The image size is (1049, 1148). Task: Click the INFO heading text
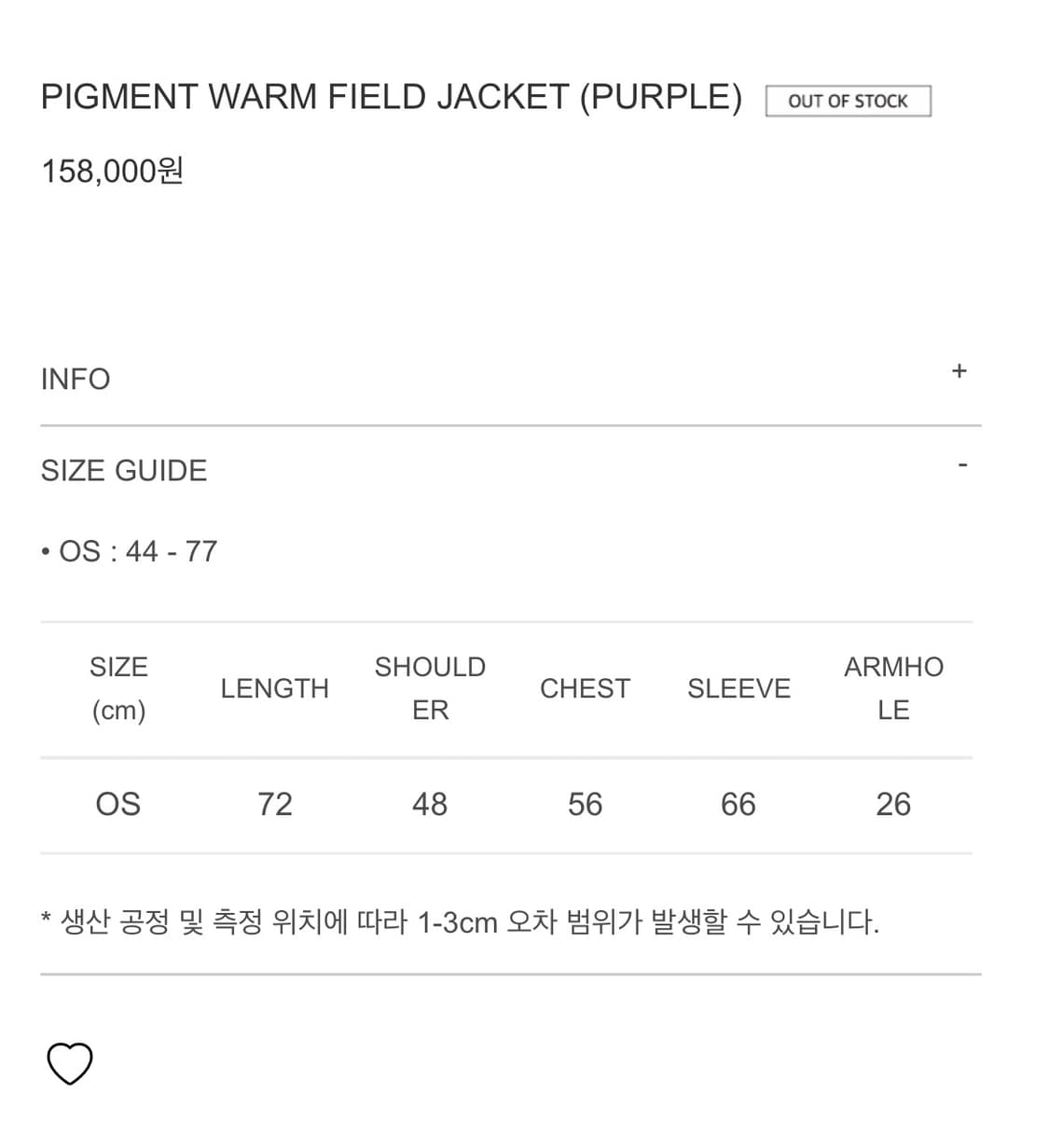point(75,379)
